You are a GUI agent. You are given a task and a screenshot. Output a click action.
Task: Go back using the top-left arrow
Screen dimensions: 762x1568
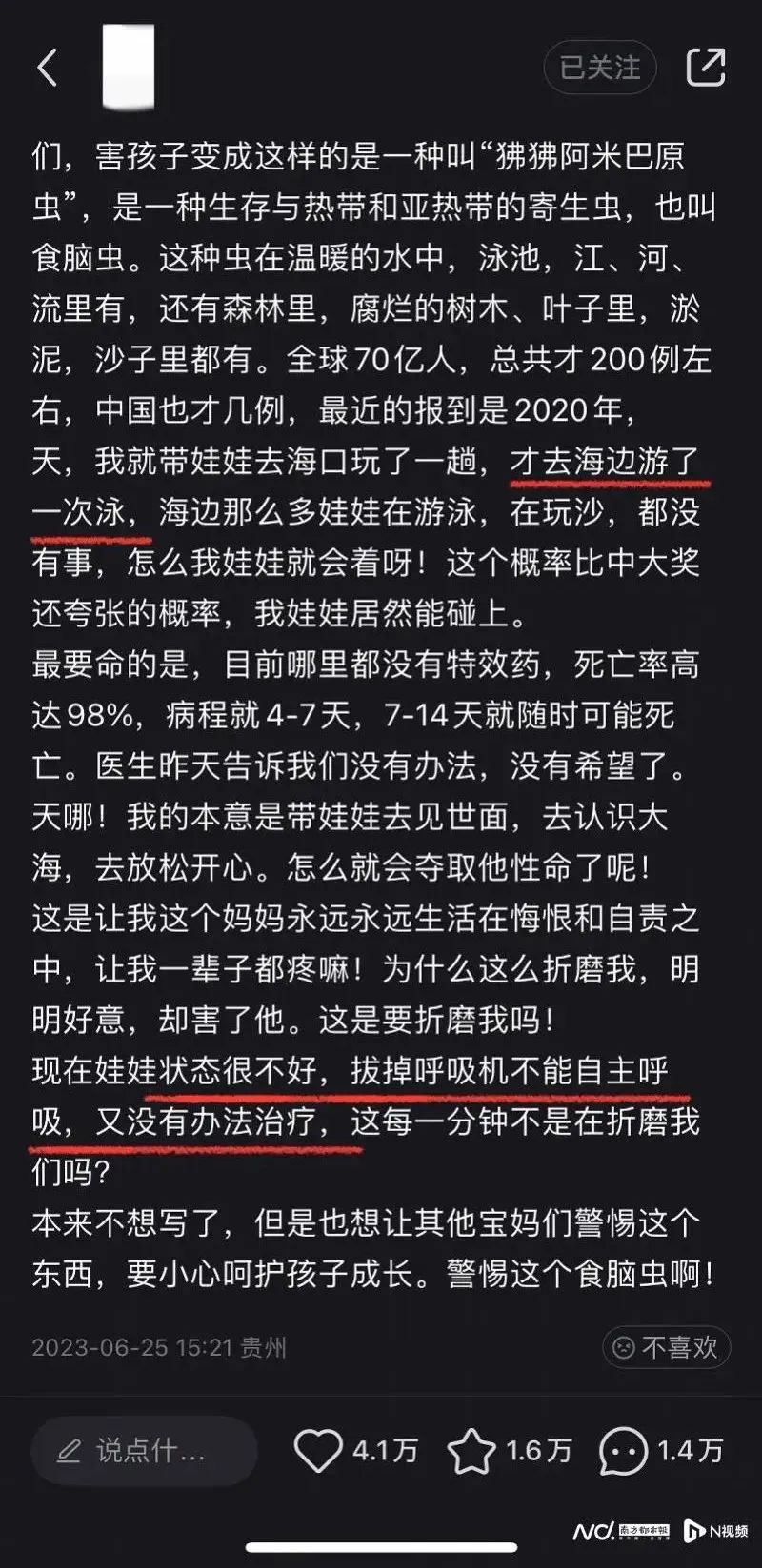(x=48, y=68)
